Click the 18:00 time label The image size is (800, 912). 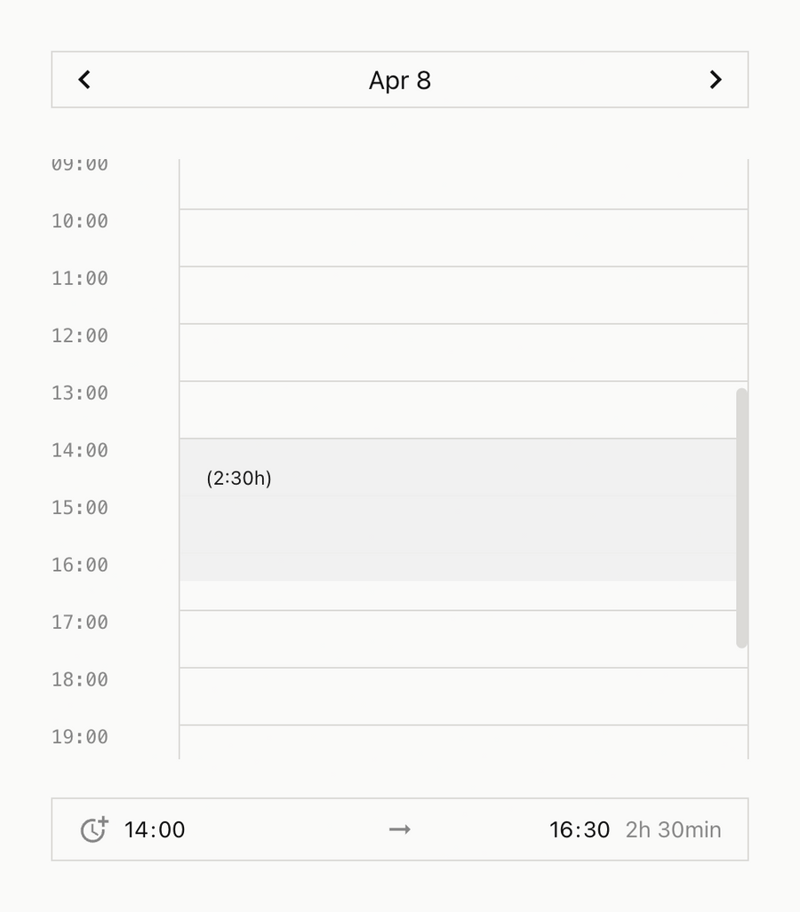point(80,679)
